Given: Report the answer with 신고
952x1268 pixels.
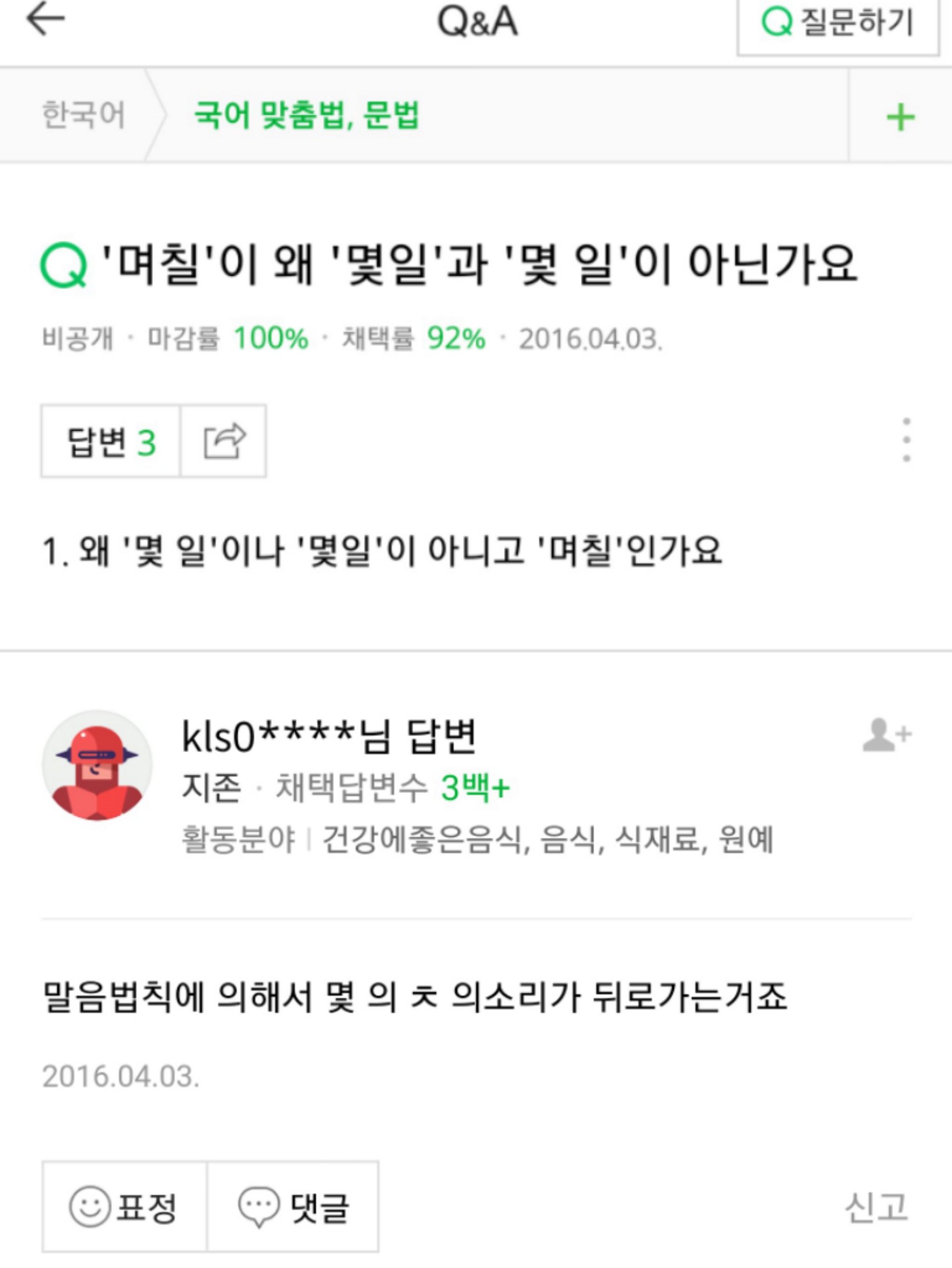Looking at the screenshot, I should [876, 1207].
